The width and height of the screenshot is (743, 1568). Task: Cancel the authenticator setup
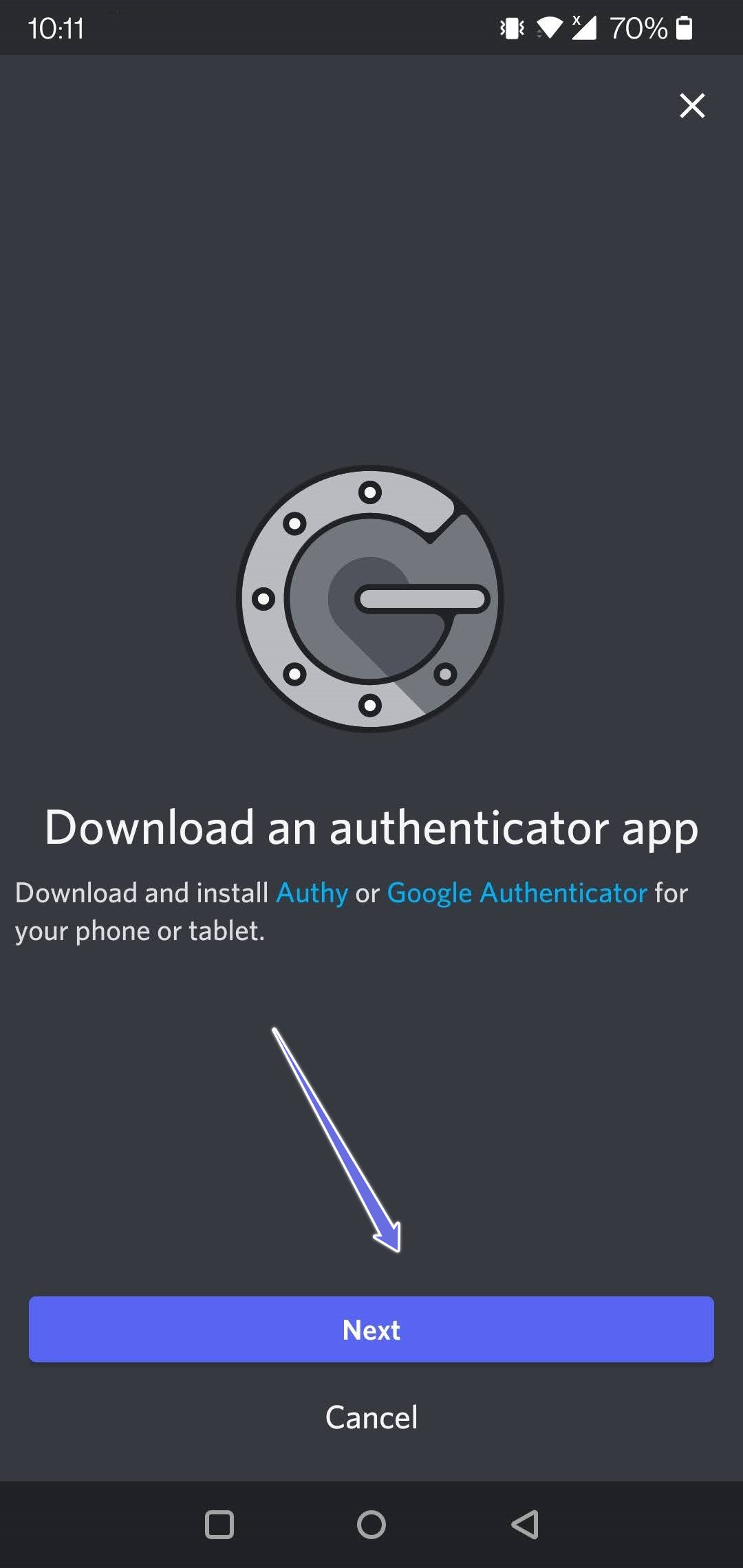(x=371, y=1417)
